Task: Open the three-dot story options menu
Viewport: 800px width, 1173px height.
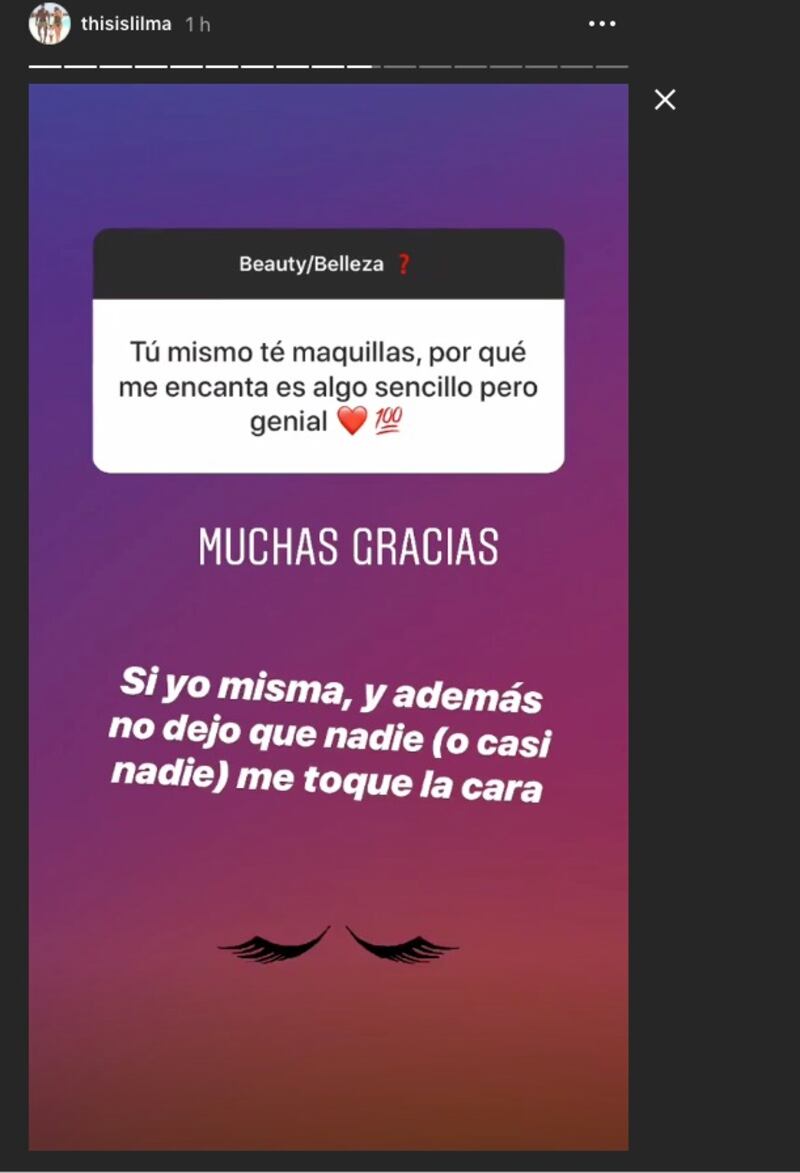Action: tap(602, 24)
